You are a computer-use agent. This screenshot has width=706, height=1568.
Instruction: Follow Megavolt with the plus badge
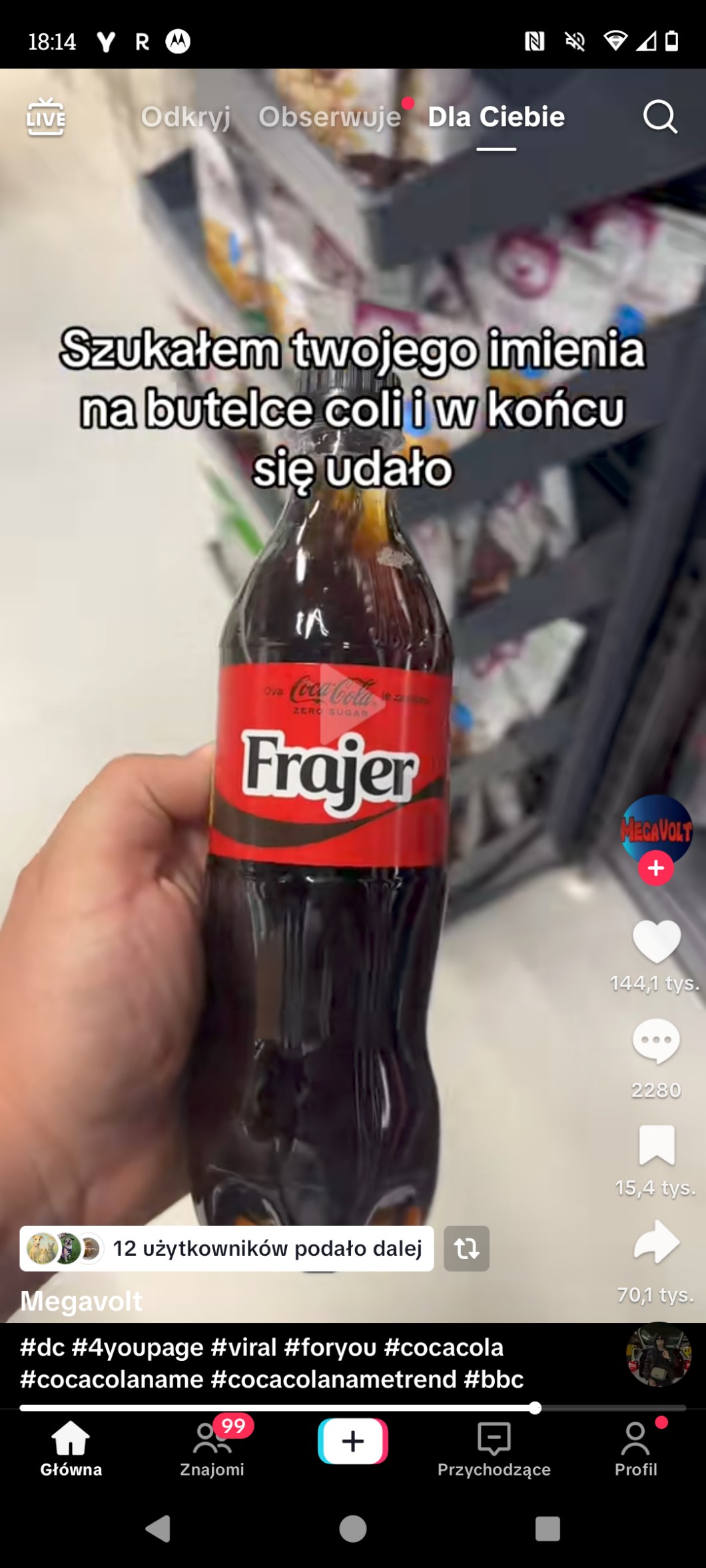[656, 868]
